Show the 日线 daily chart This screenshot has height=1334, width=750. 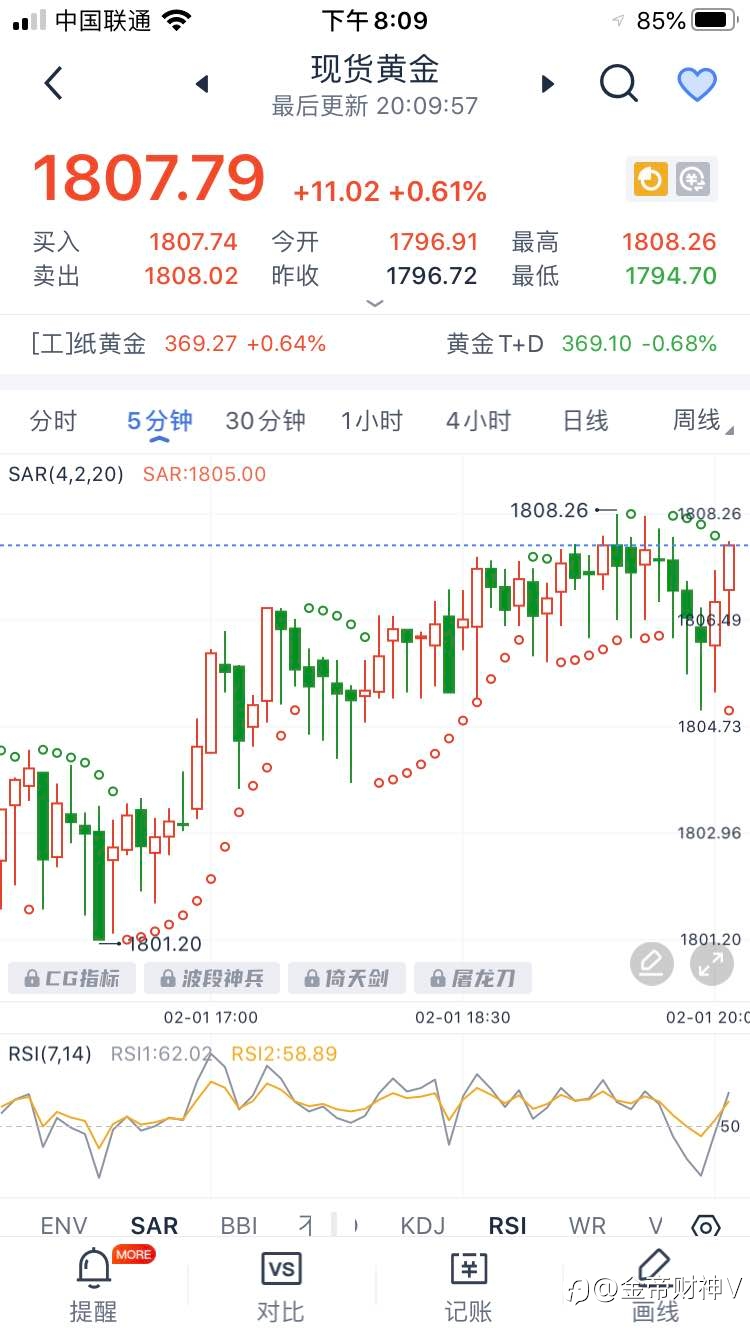tap(585, 421)
